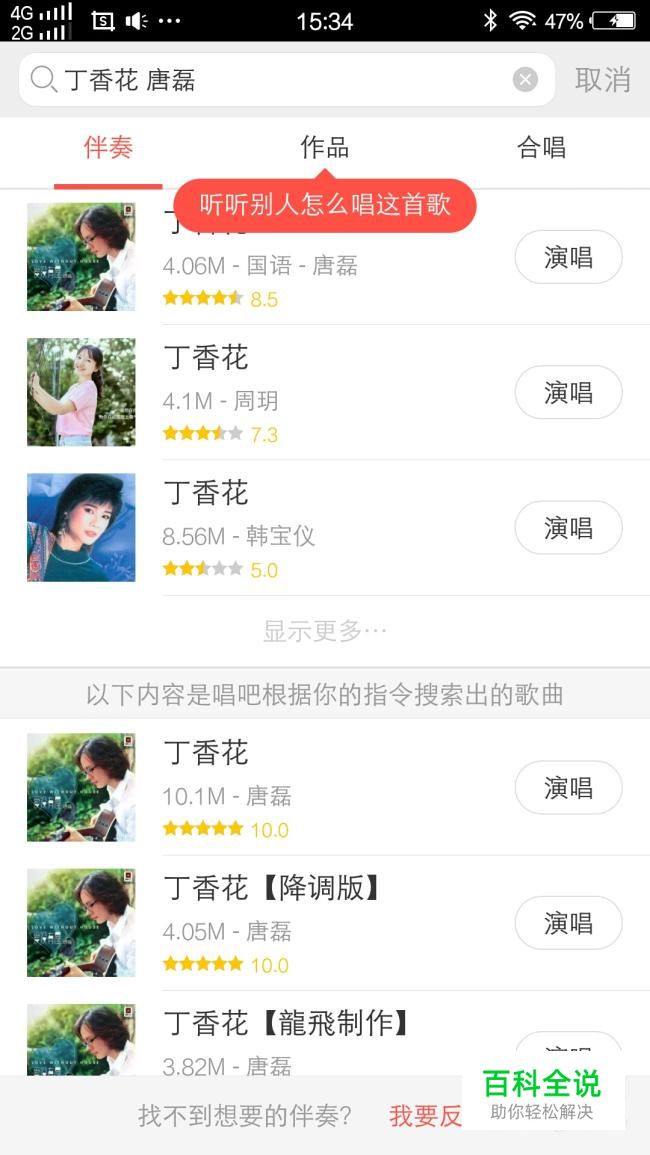The width and height of the screenshot is (650, 1155).
Task: Expand the list with 显示更多
Action: click(325, 631)
